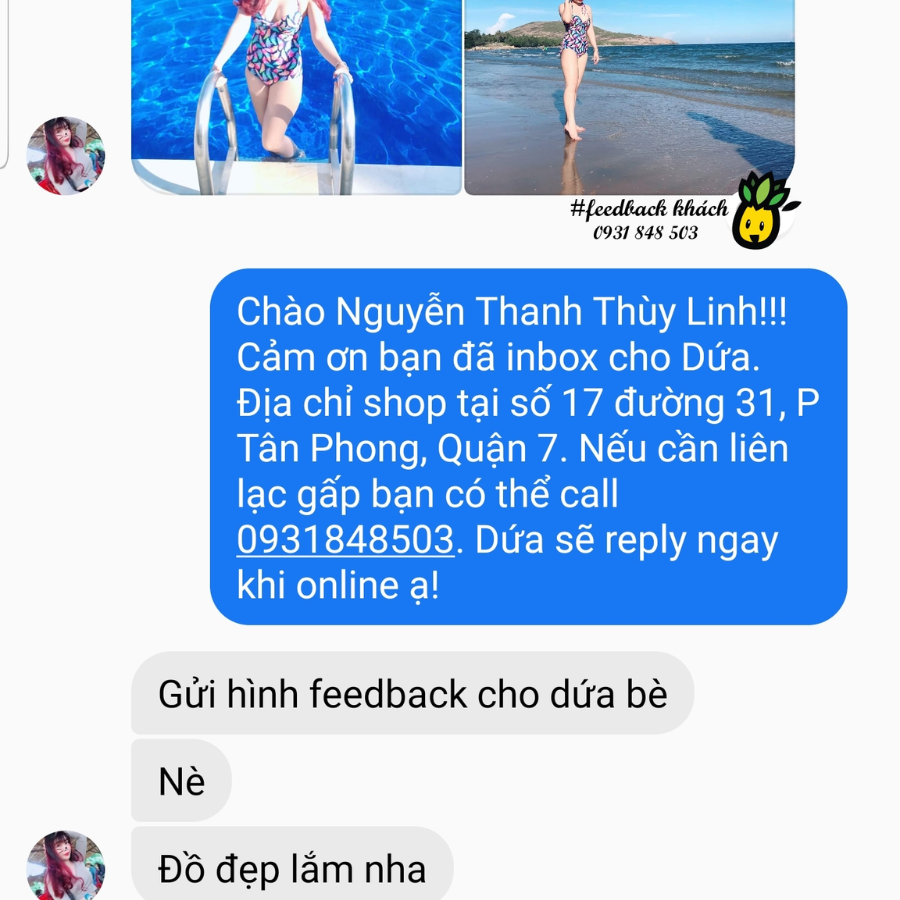Open the beach photo in chat

(x=628, y=95)
